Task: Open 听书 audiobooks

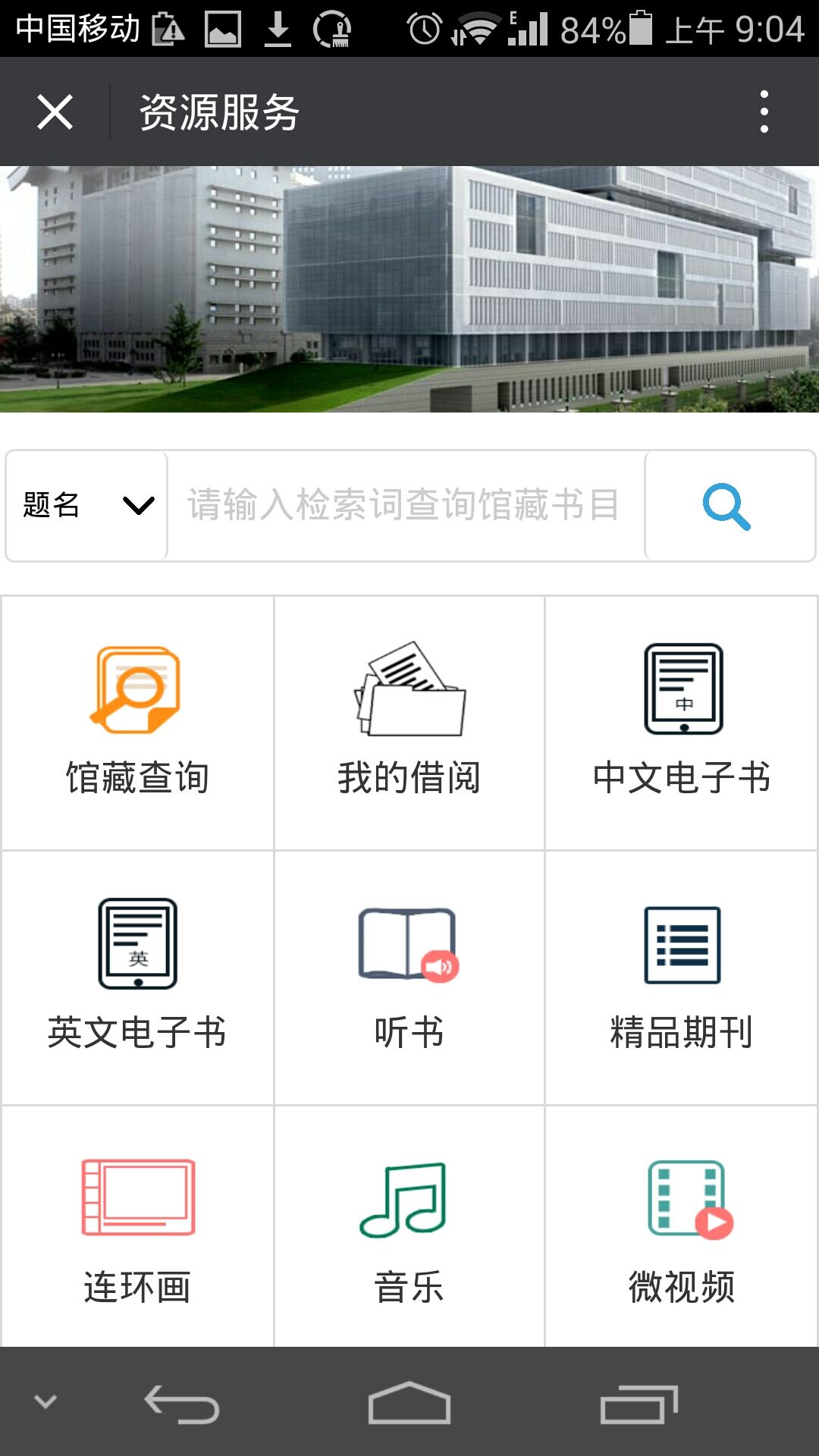Action: pyautogui.click(x=409, y=977)
